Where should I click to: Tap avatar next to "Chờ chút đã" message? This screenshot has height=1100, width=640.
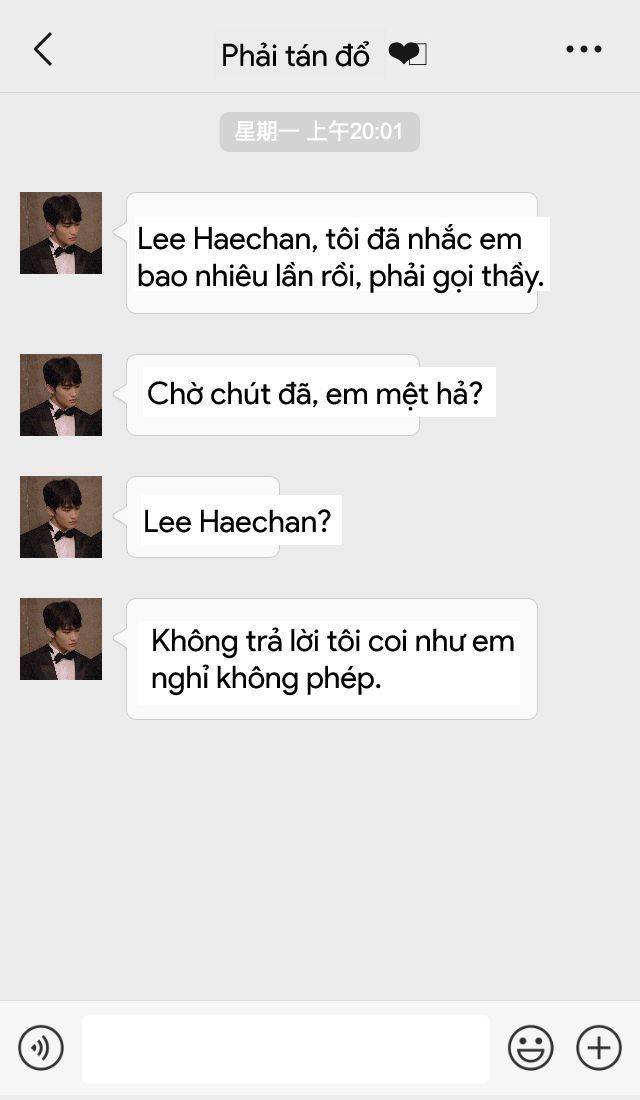point(61,395)
